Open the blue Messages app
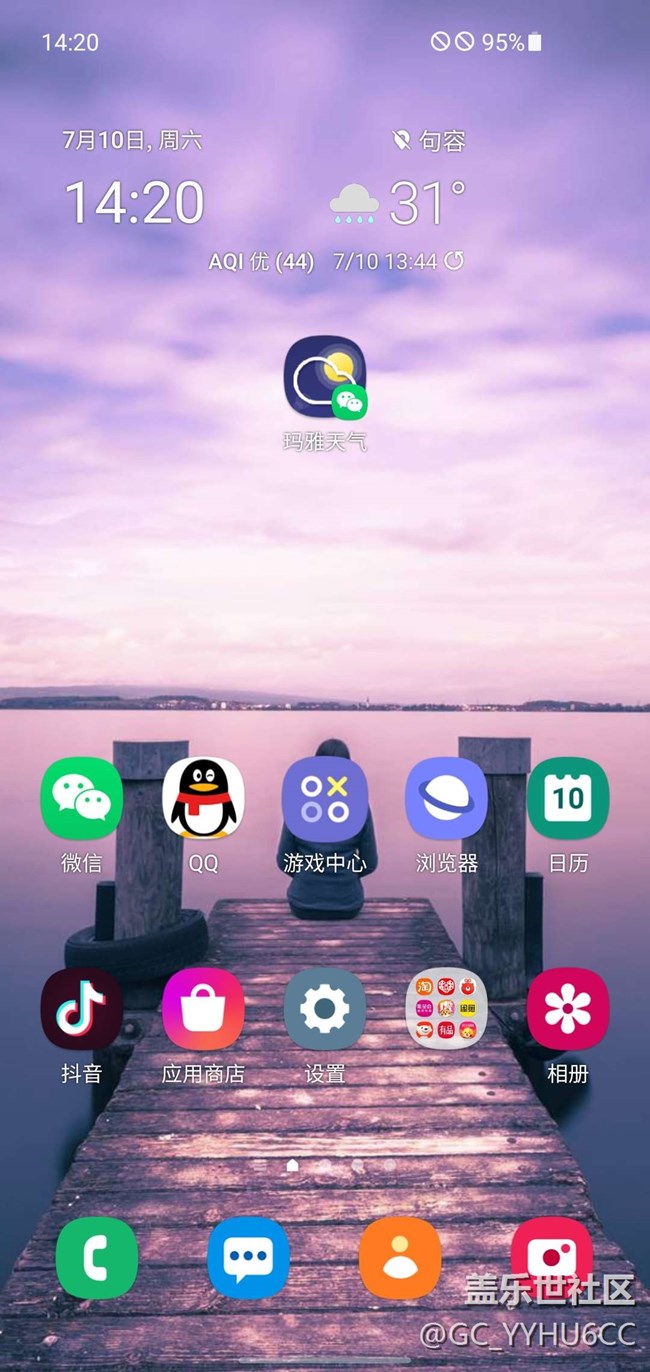The image size is (650, 1372). pyautogui.click(x=248, y=1257)
